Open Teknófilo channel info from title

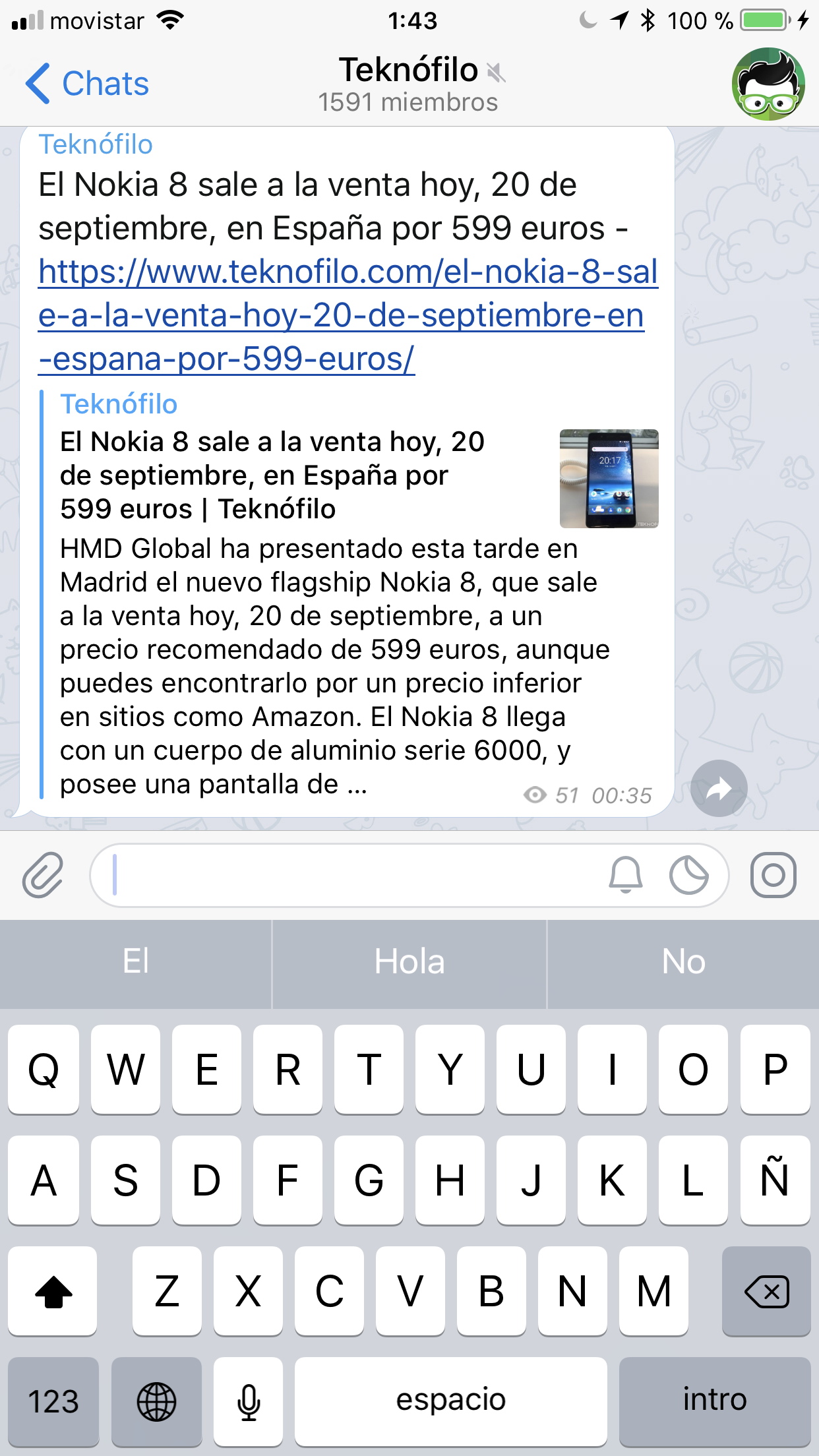(409, 84)
